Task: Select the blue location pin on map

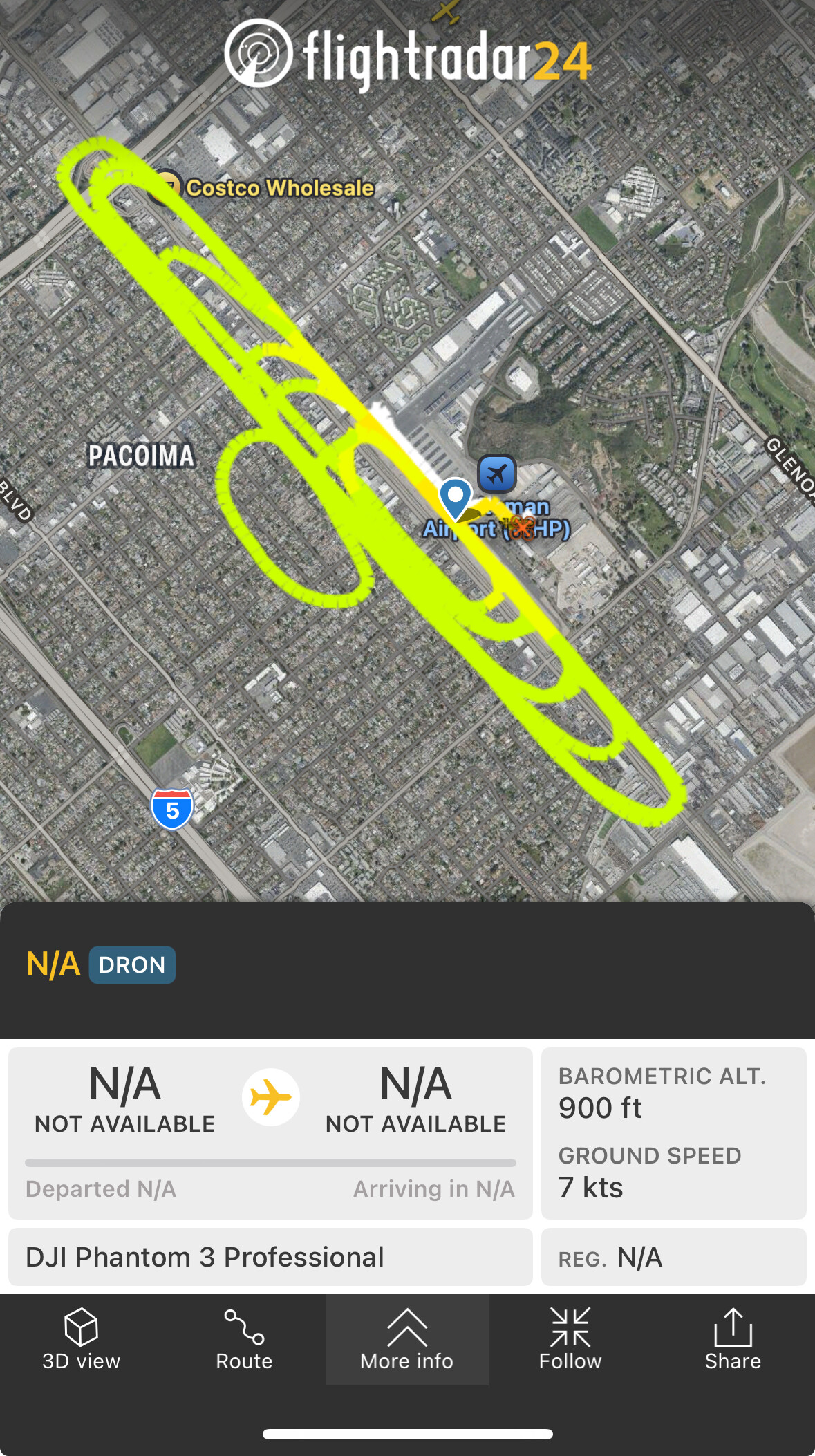Action: pos(456,496)
